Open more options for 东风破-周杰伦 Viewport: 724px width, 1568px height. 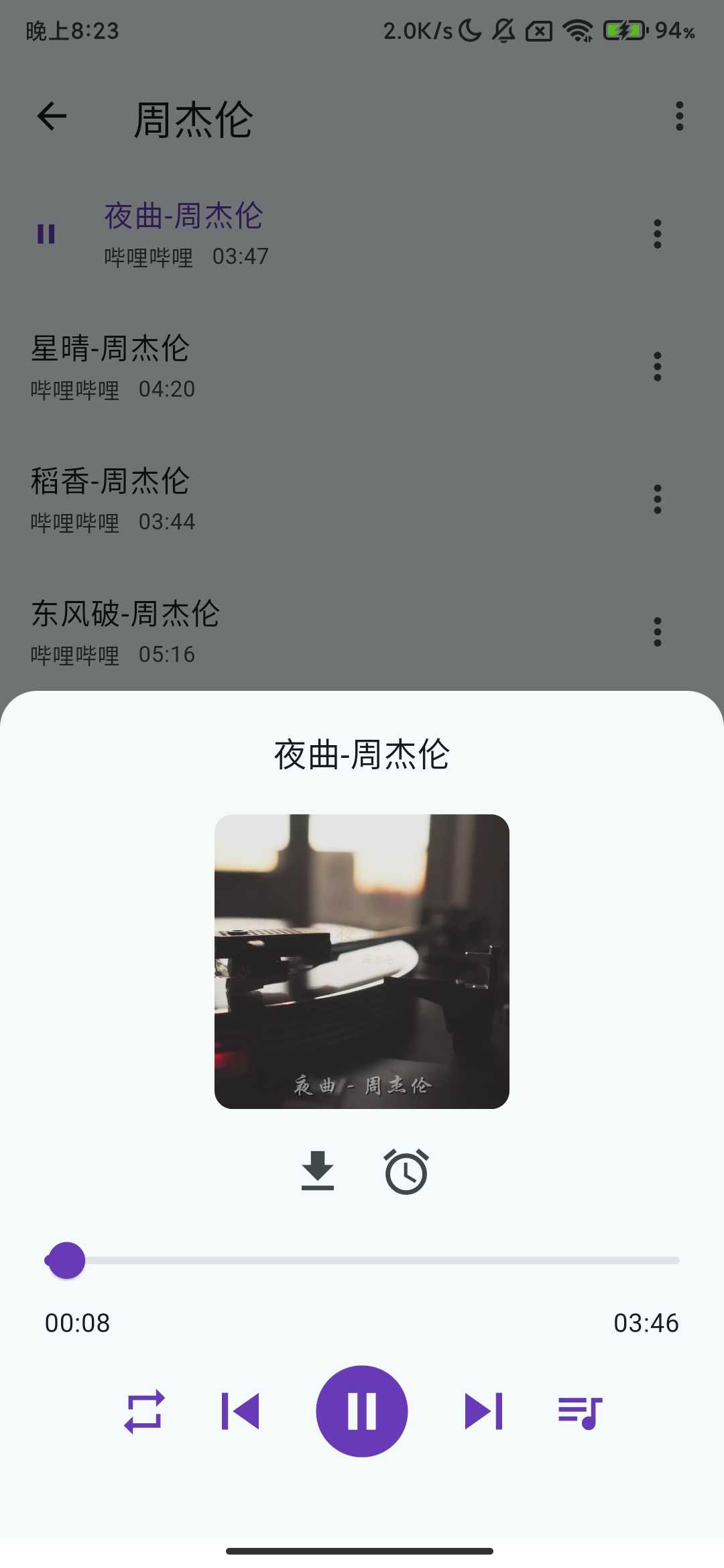[657, 632]
